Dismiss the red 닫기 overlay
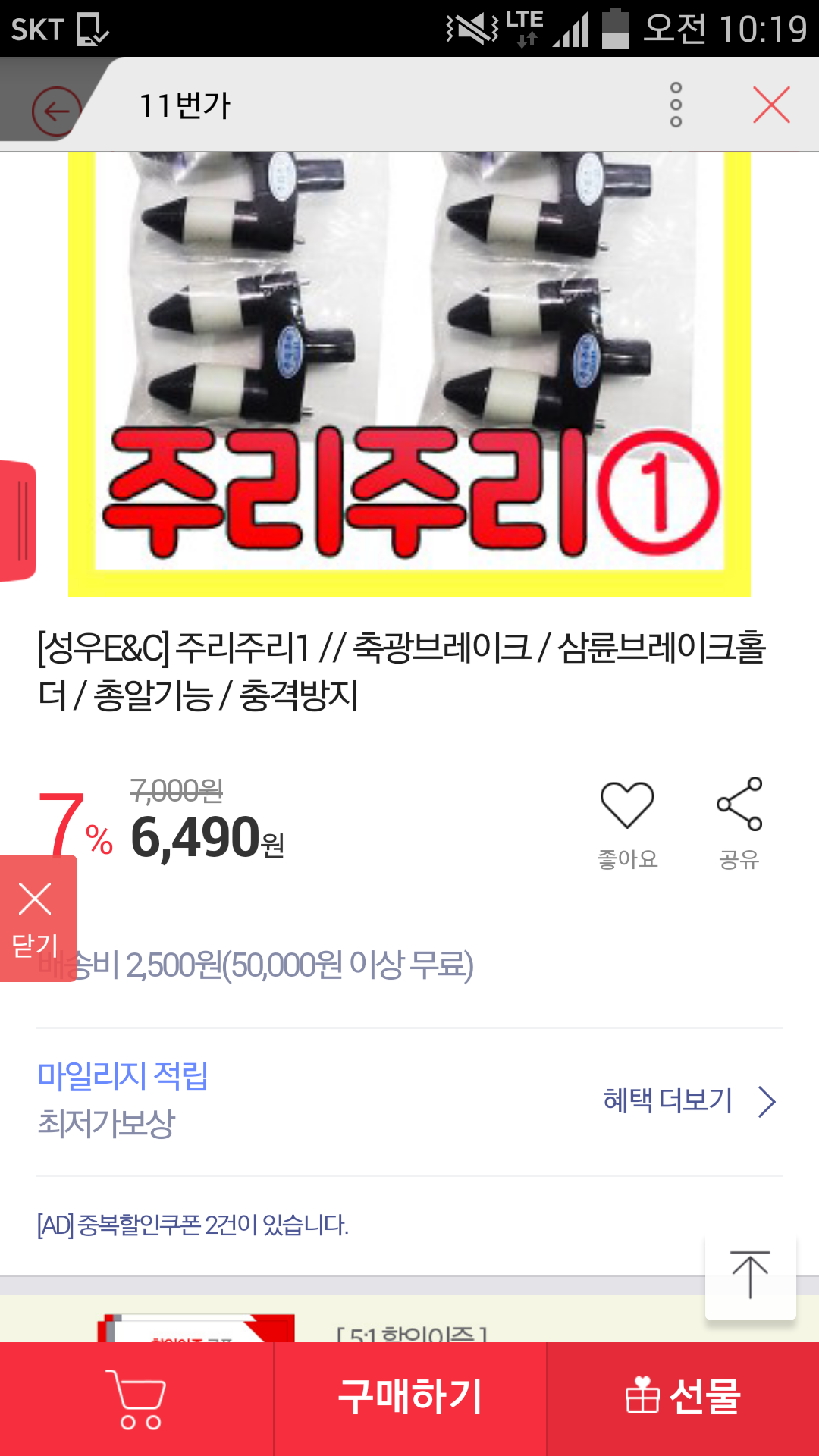 click(37, 918)
